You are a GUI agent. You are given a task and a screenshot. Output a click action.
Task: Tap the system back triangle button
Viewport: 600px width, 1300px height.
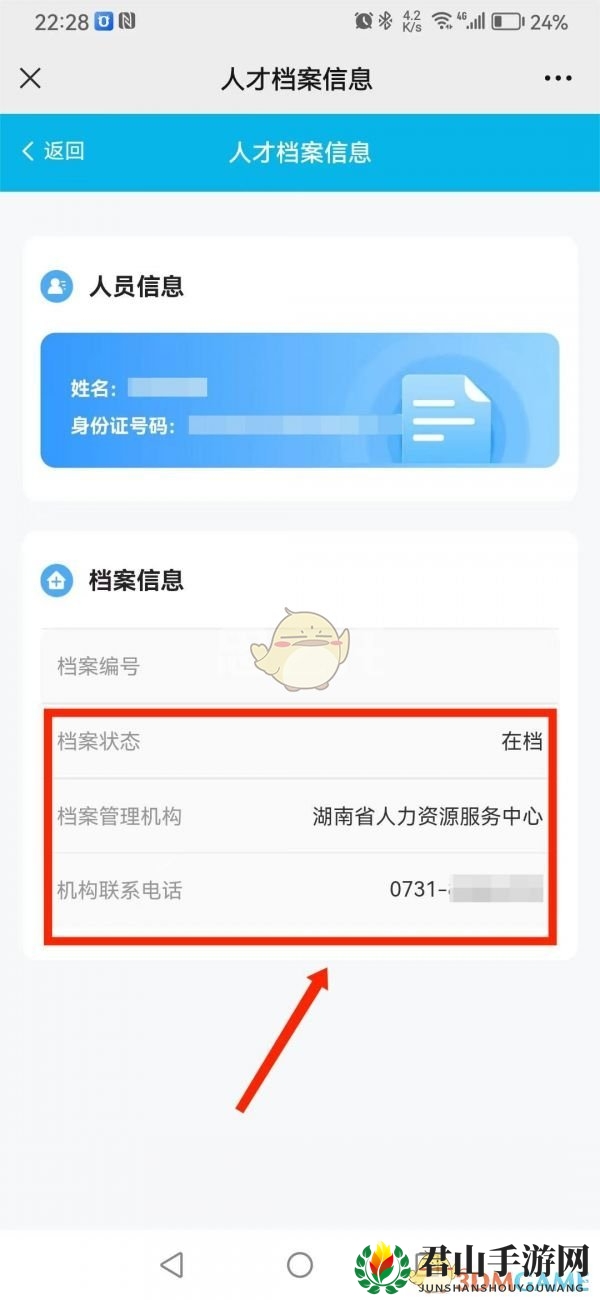click(x=172, y=1264)
